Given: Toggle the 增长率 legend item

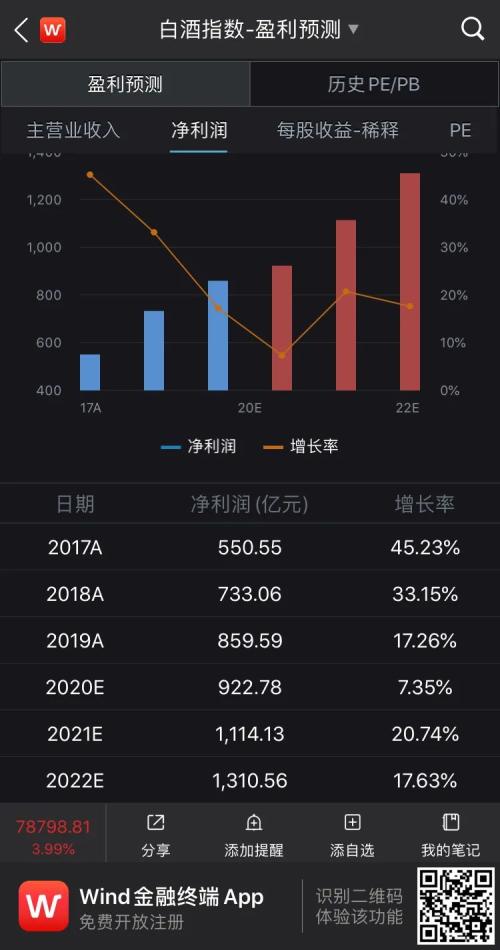Looking at the screenshot, I should (301, 447).
